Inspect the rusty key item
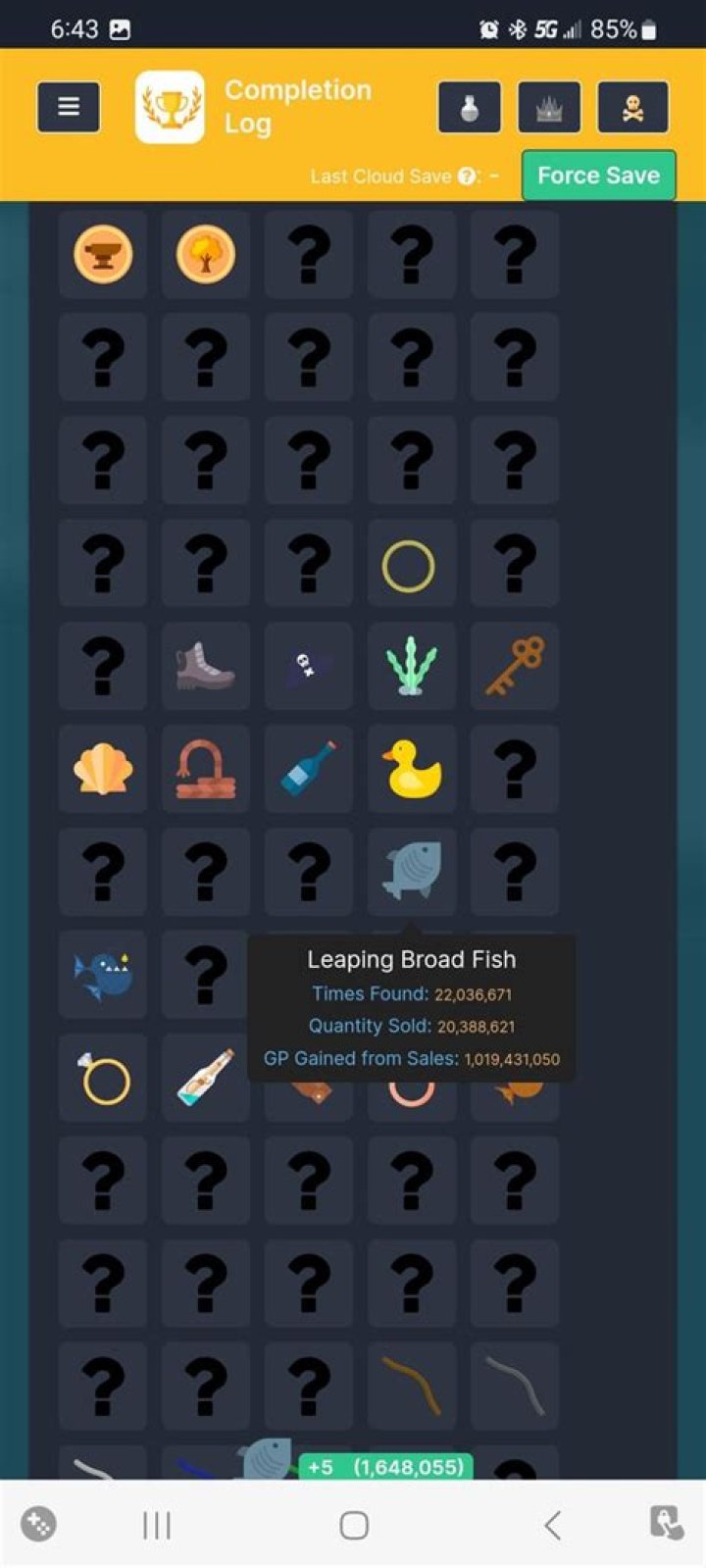The image size is (706, 1568). [x=515, y=666]
